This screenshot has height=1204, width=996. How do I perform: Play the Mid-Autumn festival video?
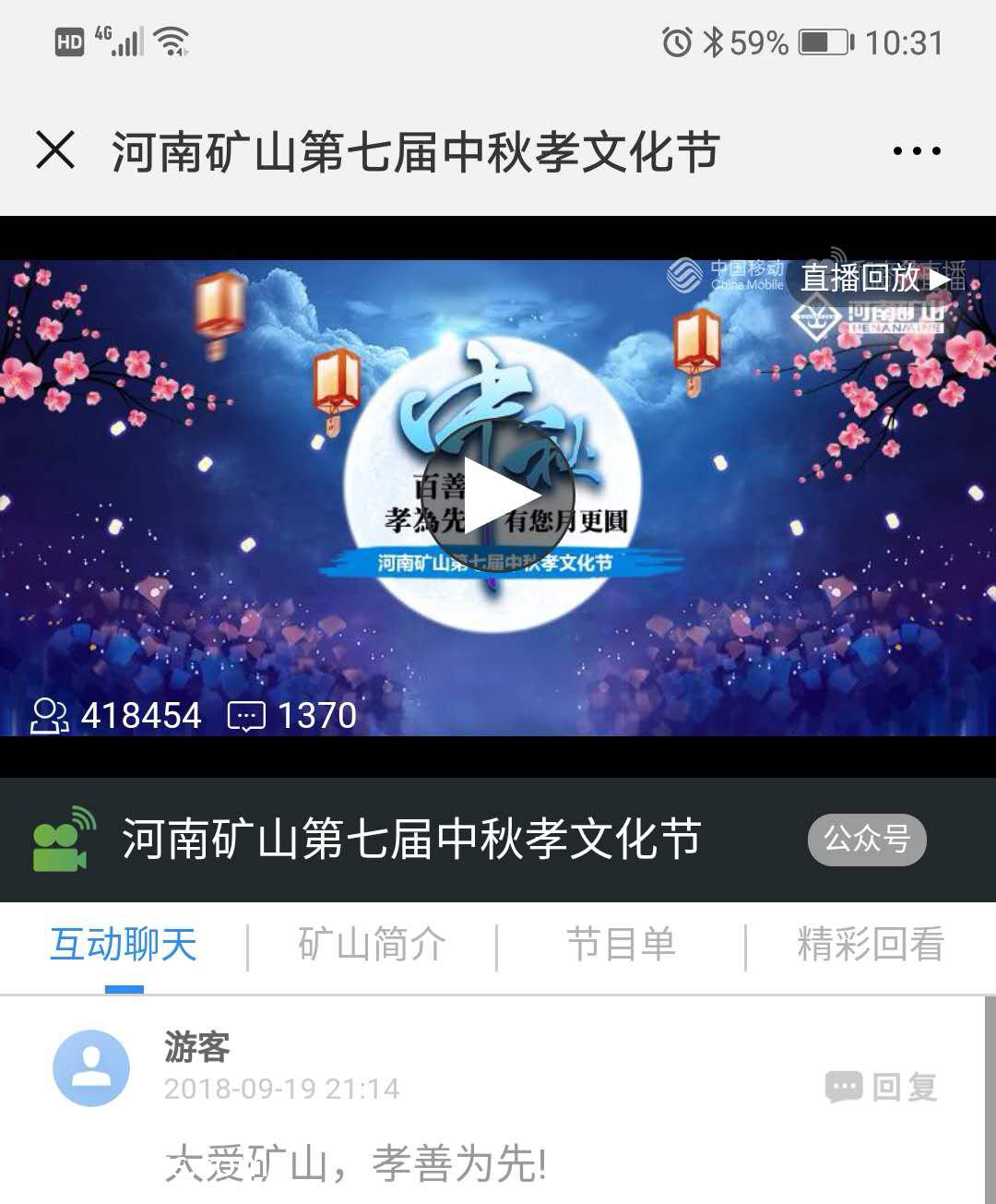click(x=499, y=497)
